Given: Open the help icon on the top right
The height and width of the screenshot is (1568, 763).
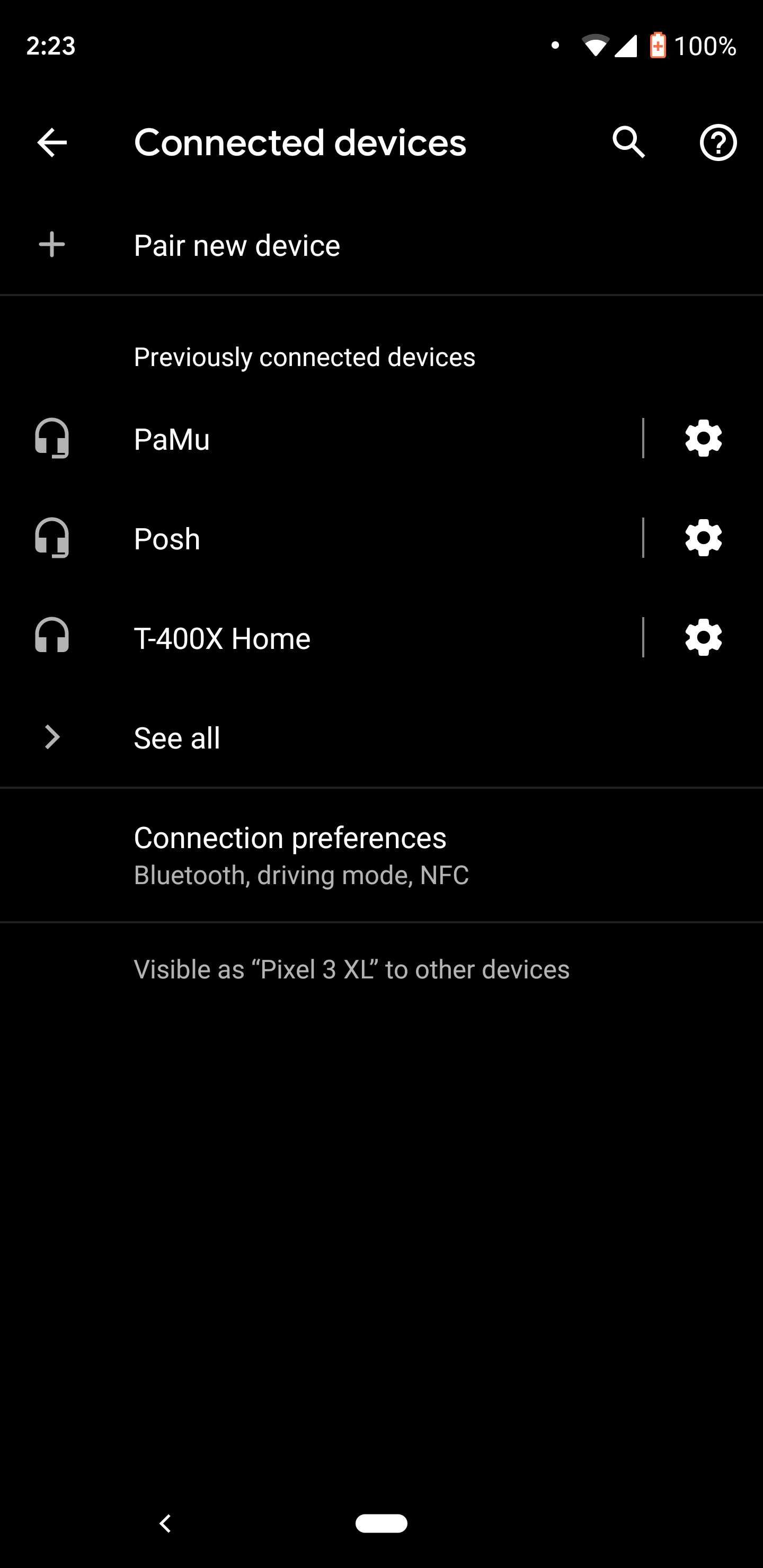Looking at the screenshot, I should (718, 143).
